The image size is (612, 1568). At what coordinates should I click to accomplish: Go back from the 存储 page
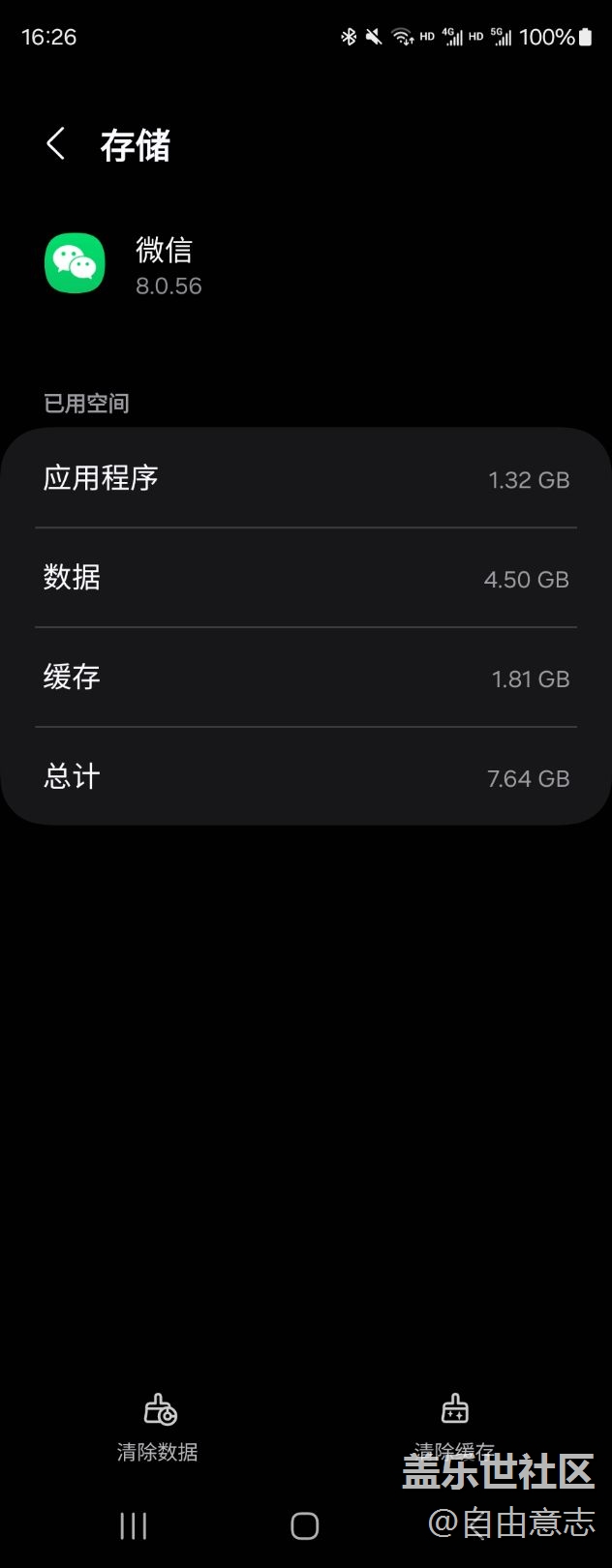56,145
